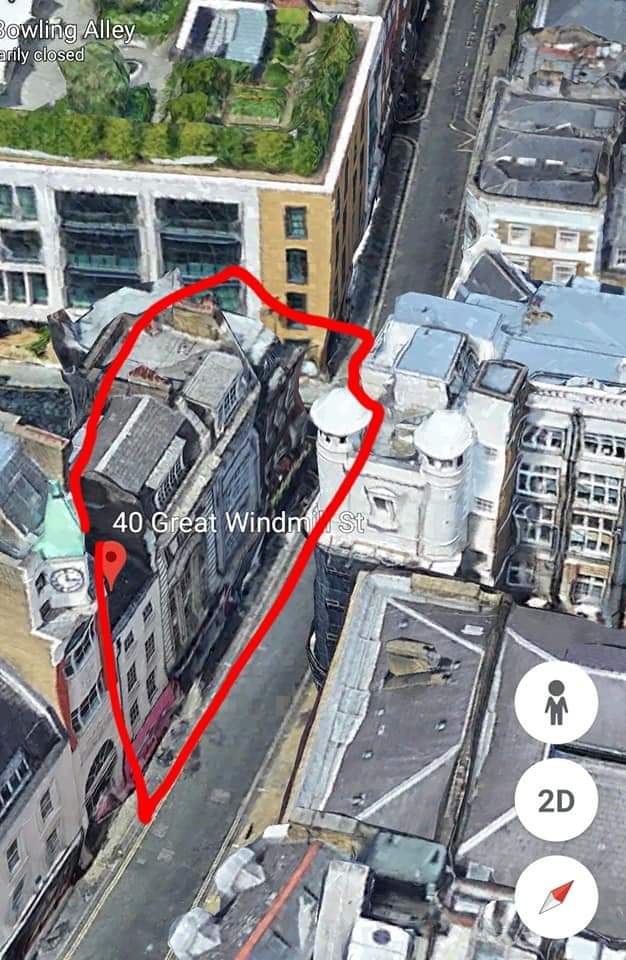
Task: Tap the compass to reset orientation
Action: 556,897
